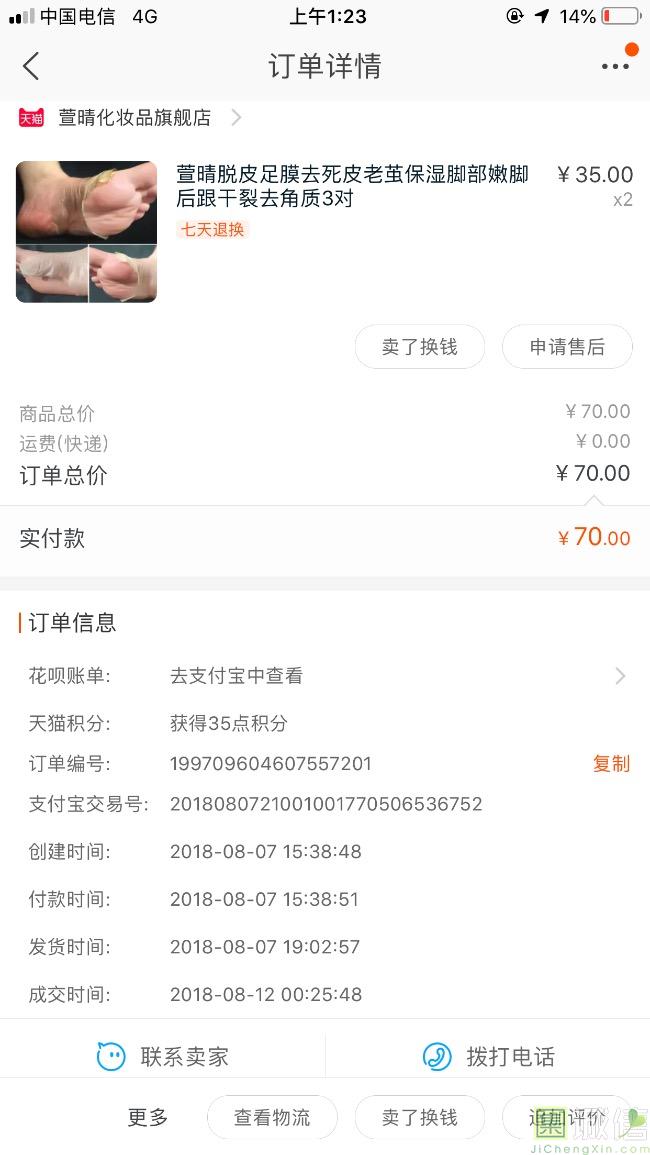
Task: Tap 联系卖家 to contact the seller
Action: point(163,1057)
